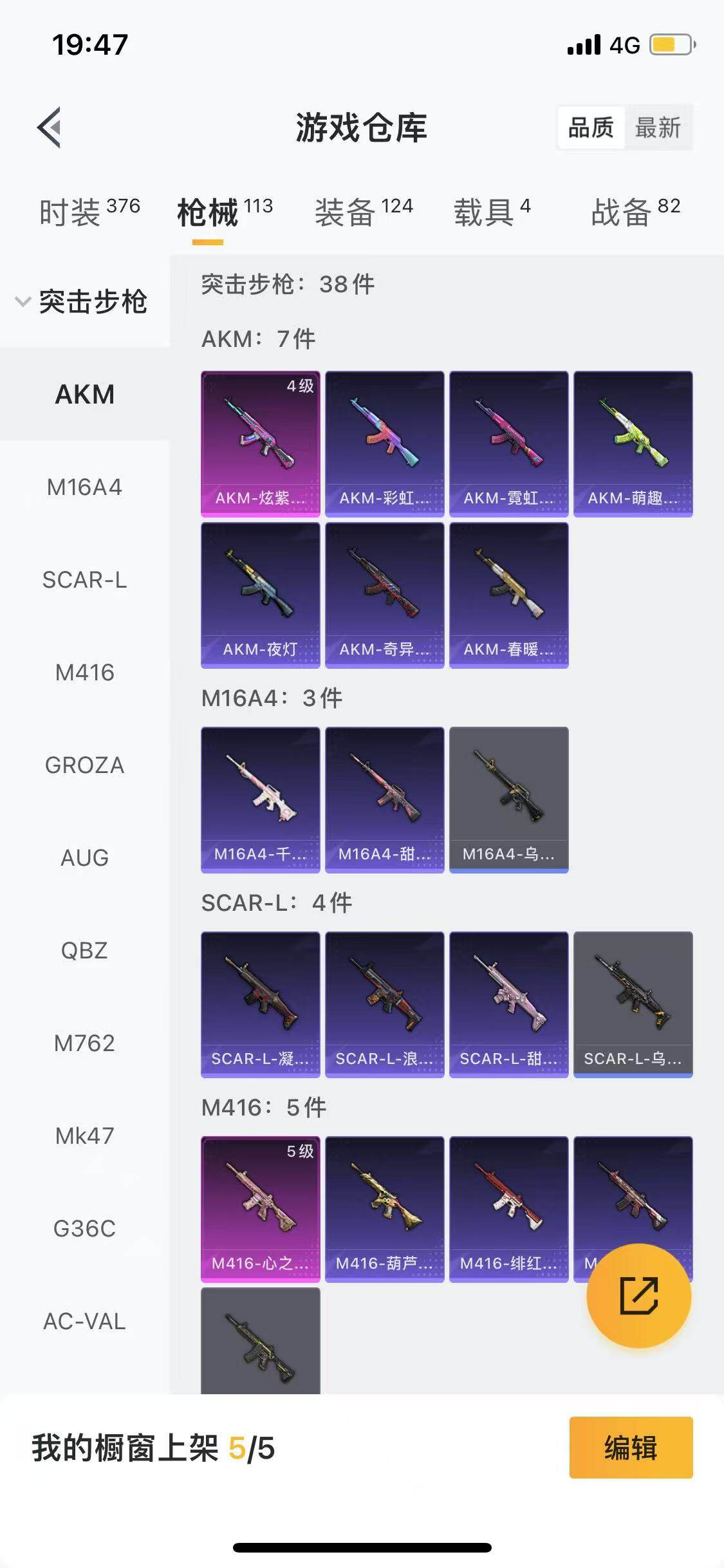Screen dimensions: 724x1568
Task: Go back using the arrow icon
Action: (50, 127)
